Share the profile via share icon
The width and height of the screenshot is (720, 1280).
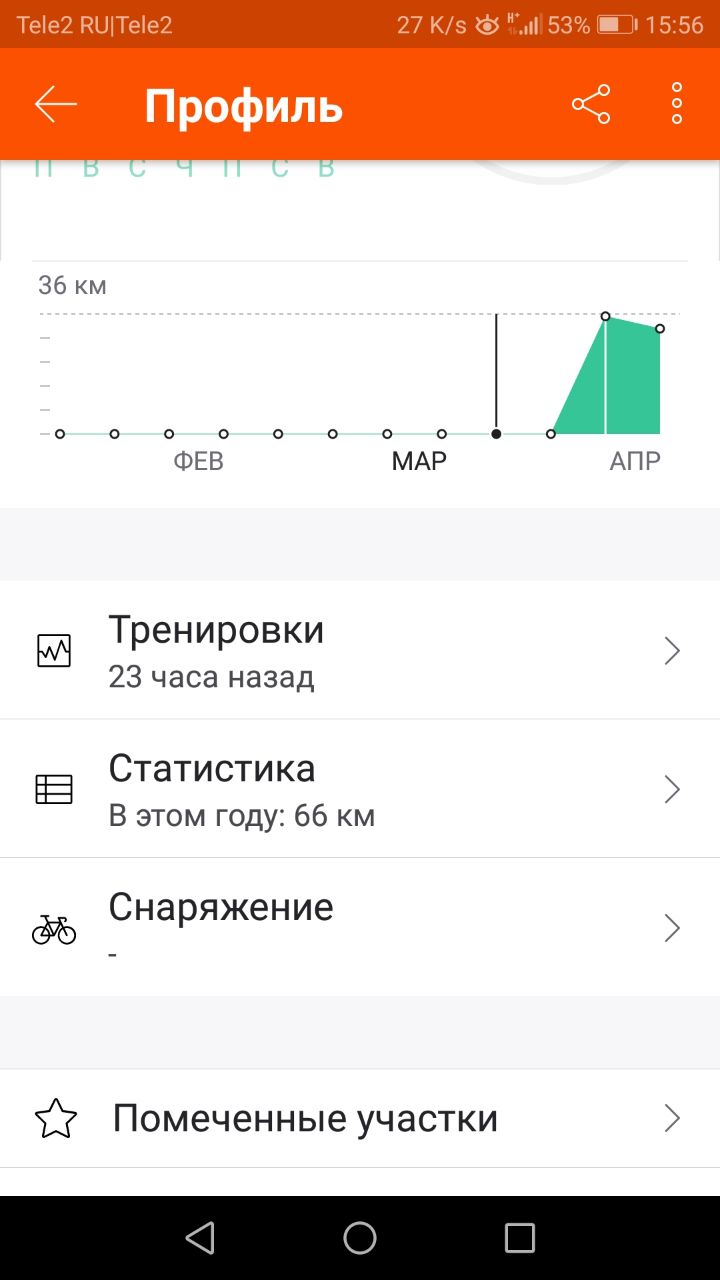(591, 104)
